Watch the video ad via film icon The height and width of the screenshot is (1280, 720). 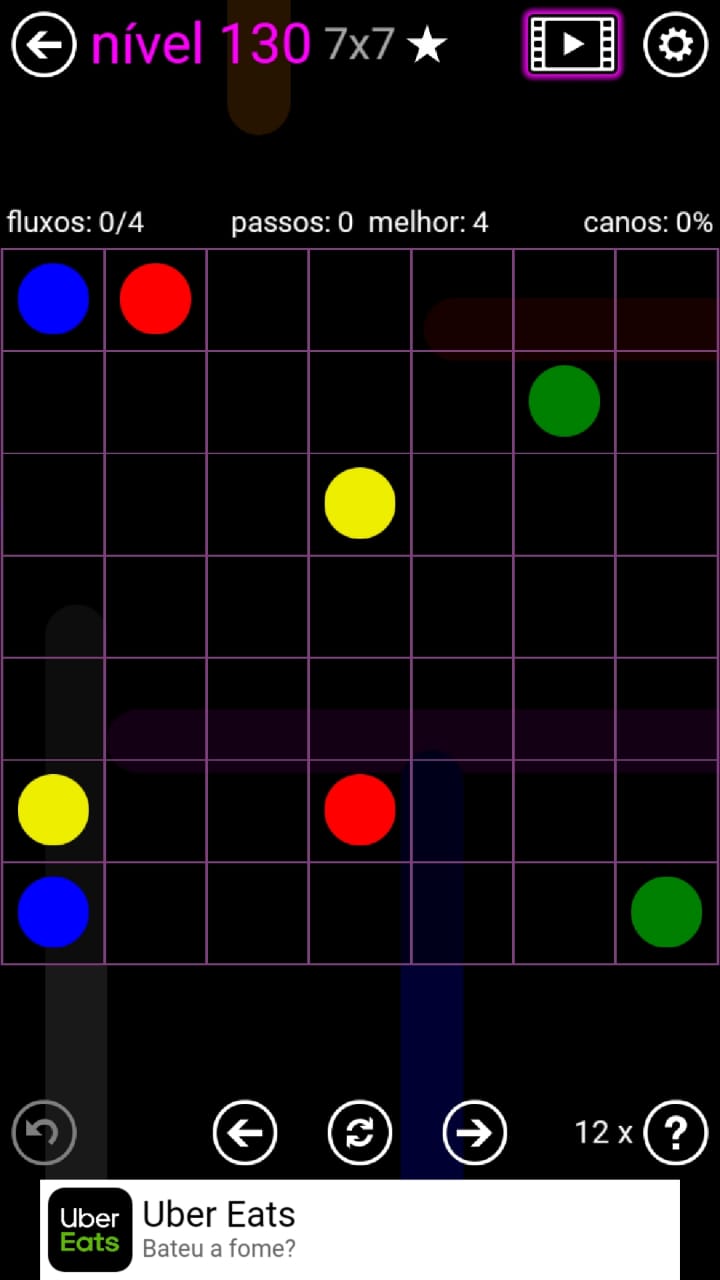coord(572,44)
